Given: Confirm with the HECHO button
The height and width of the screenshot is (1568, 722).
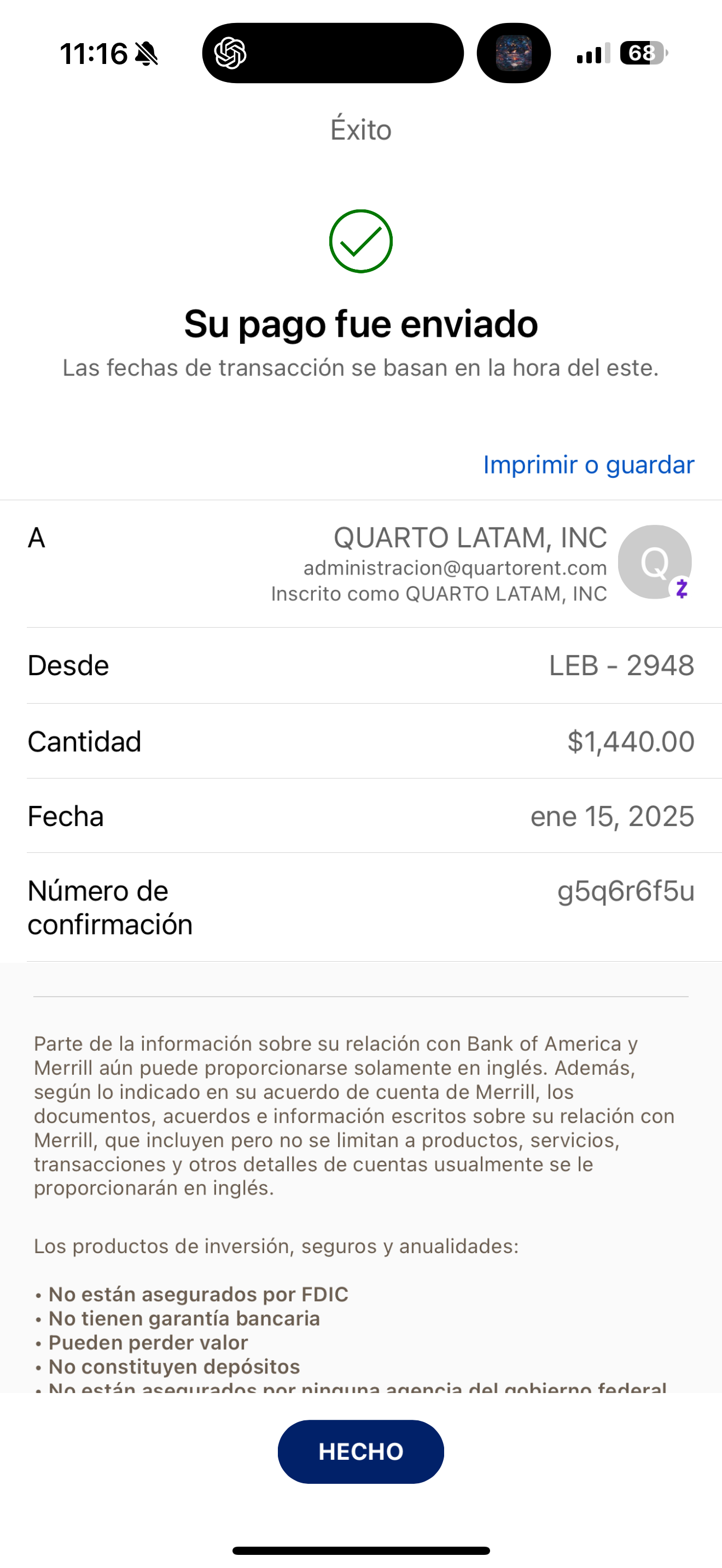Looking at the screenshot, I should click(360, 1452).
